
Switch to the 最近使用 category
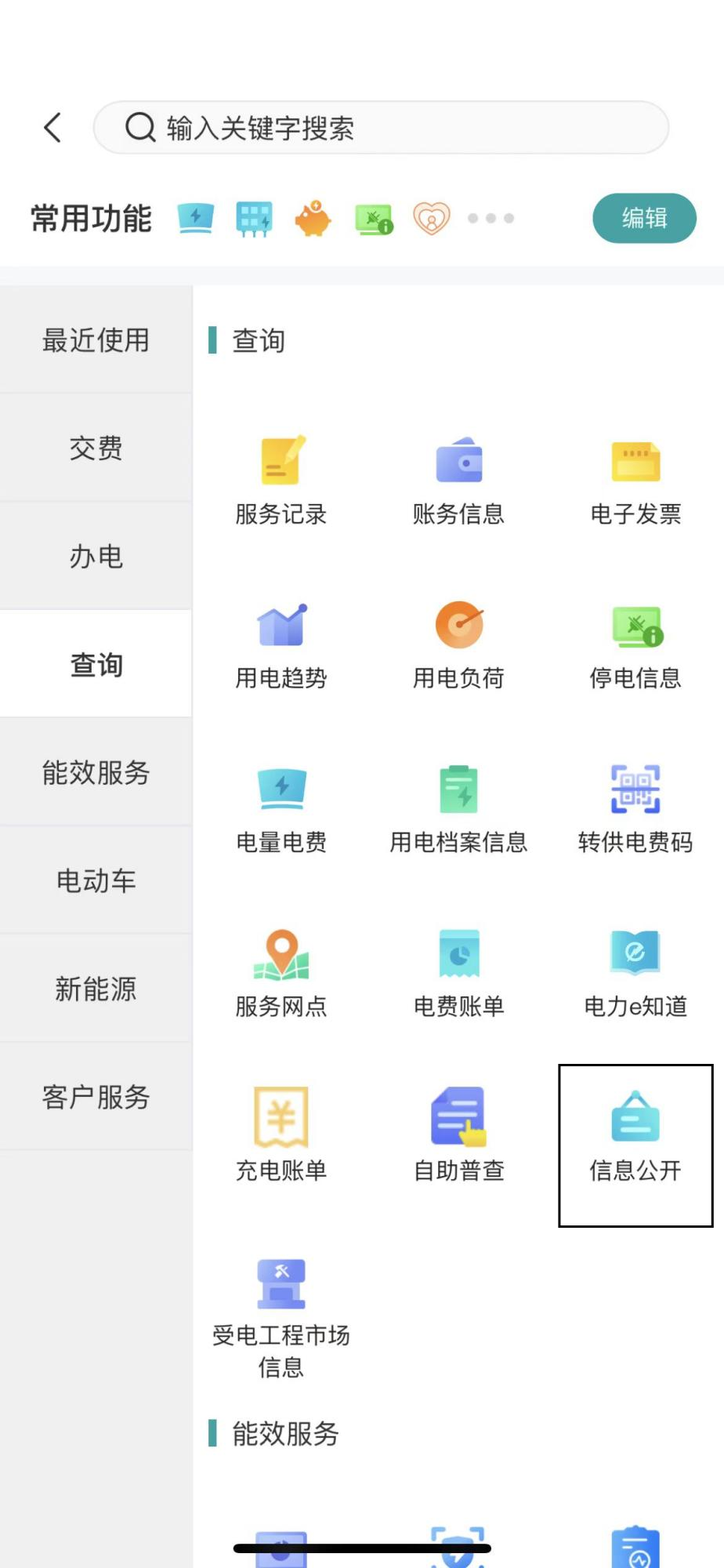(96, 340)
